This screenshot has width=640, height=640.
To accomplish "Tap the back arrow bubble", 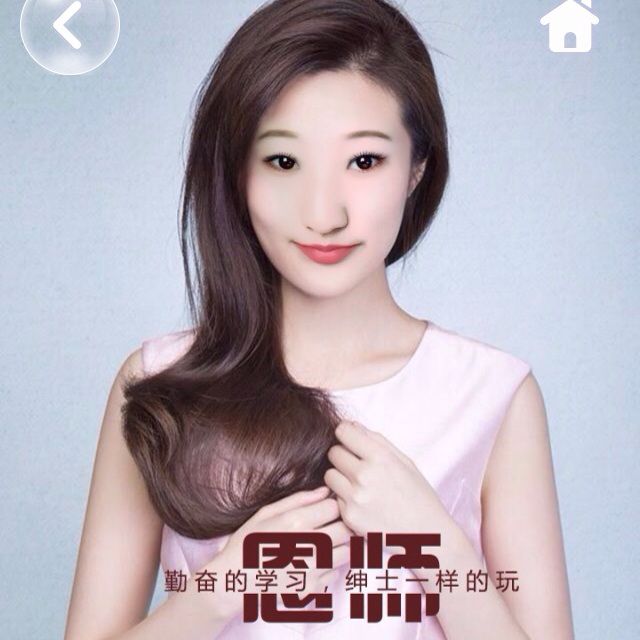I will pos(68,28).
